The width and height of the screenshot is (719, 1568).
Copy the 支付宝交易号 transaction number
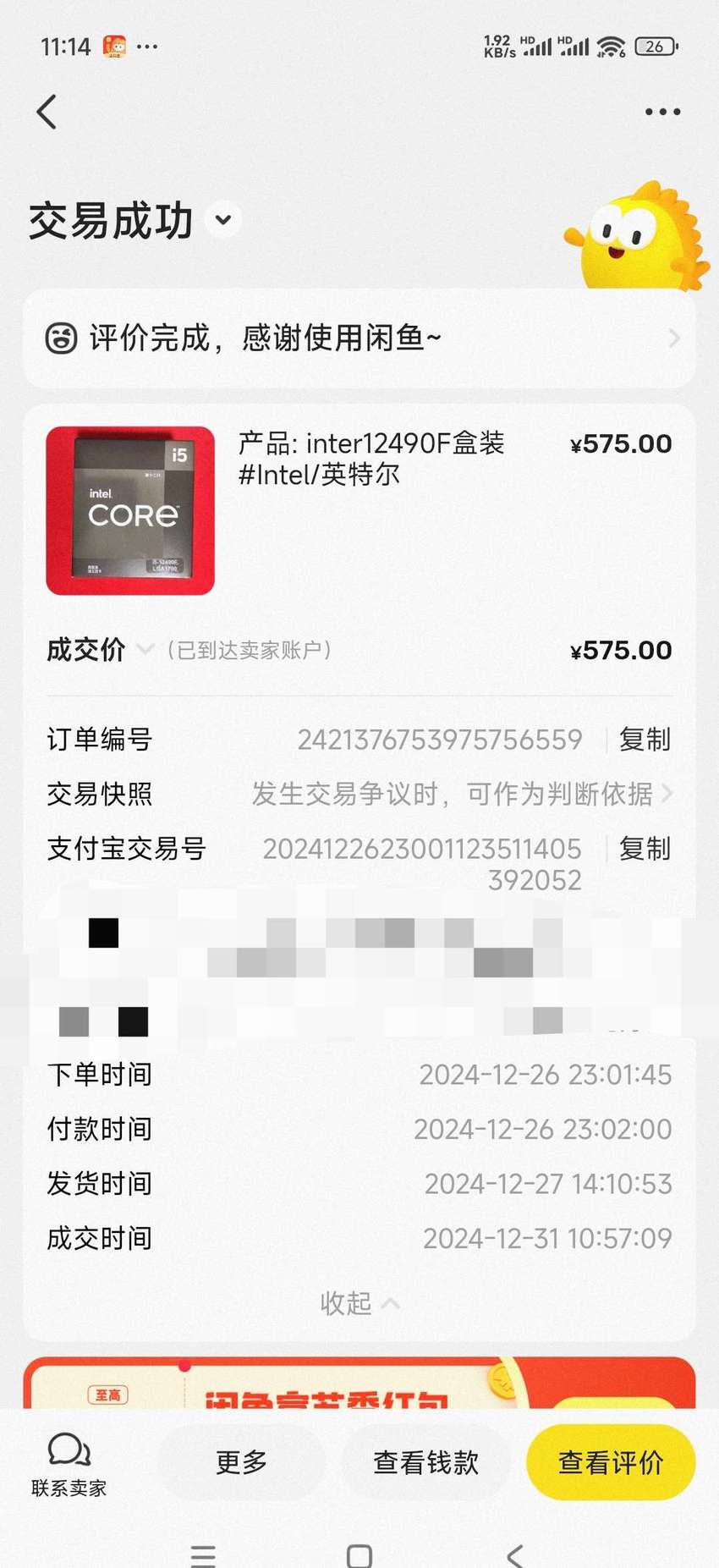tap(645, 849)
